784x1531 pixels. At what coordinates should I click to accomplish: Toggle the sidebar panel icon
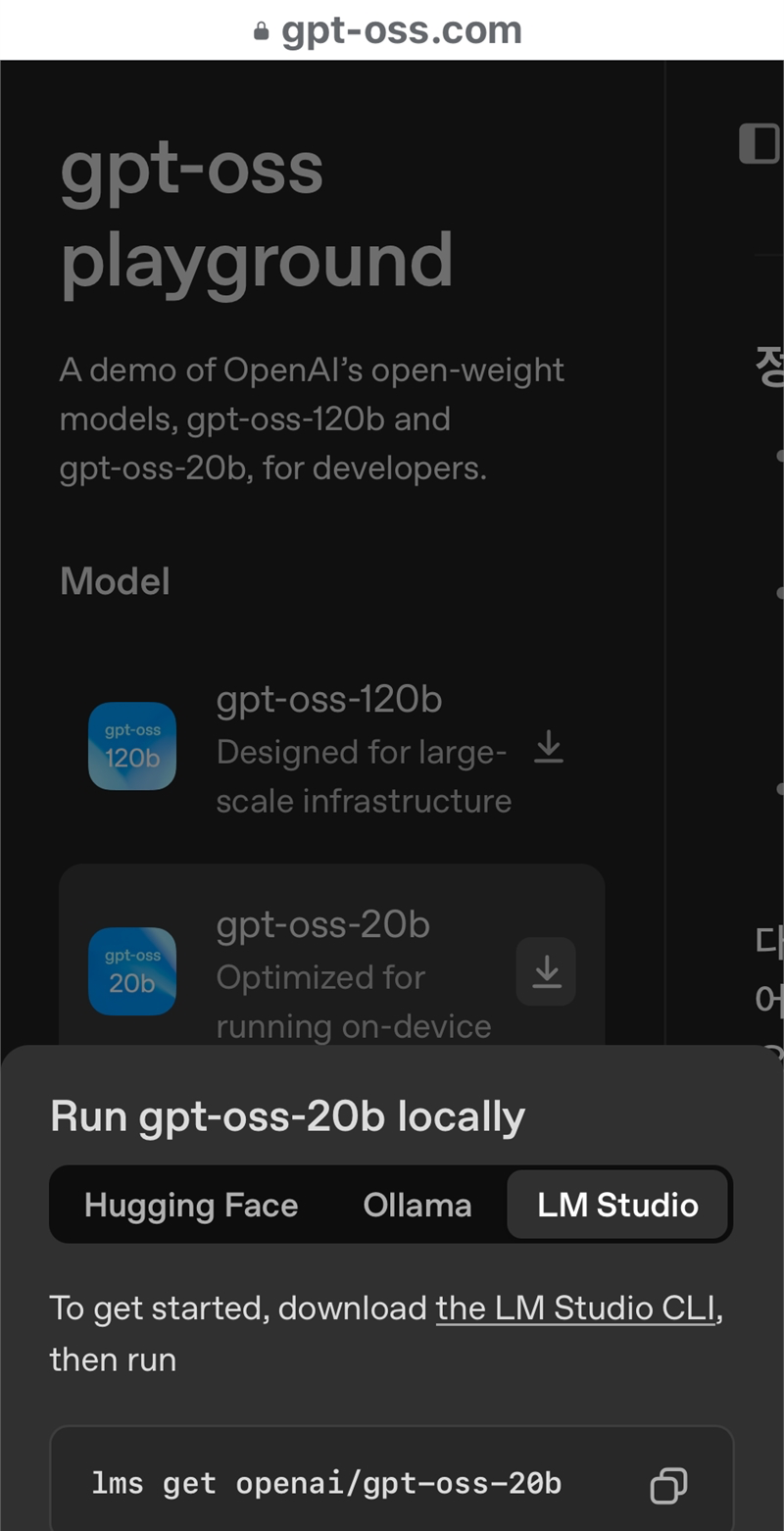(759, 143)
